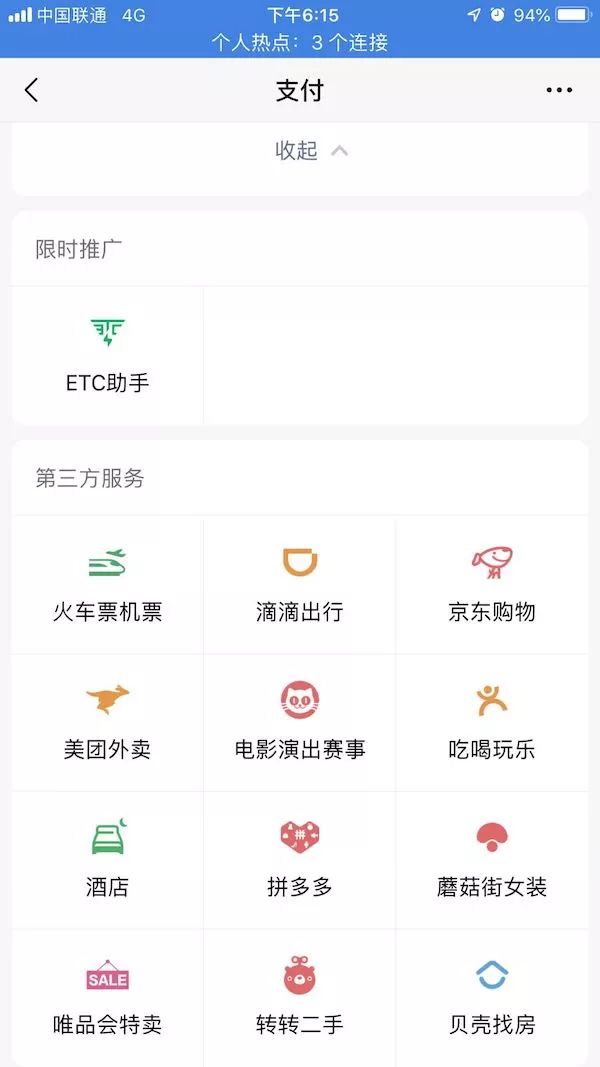This screenshot has height=1067, width=600.
Task: Launch 滴滴出行 ride service
Action: [299, 585]
